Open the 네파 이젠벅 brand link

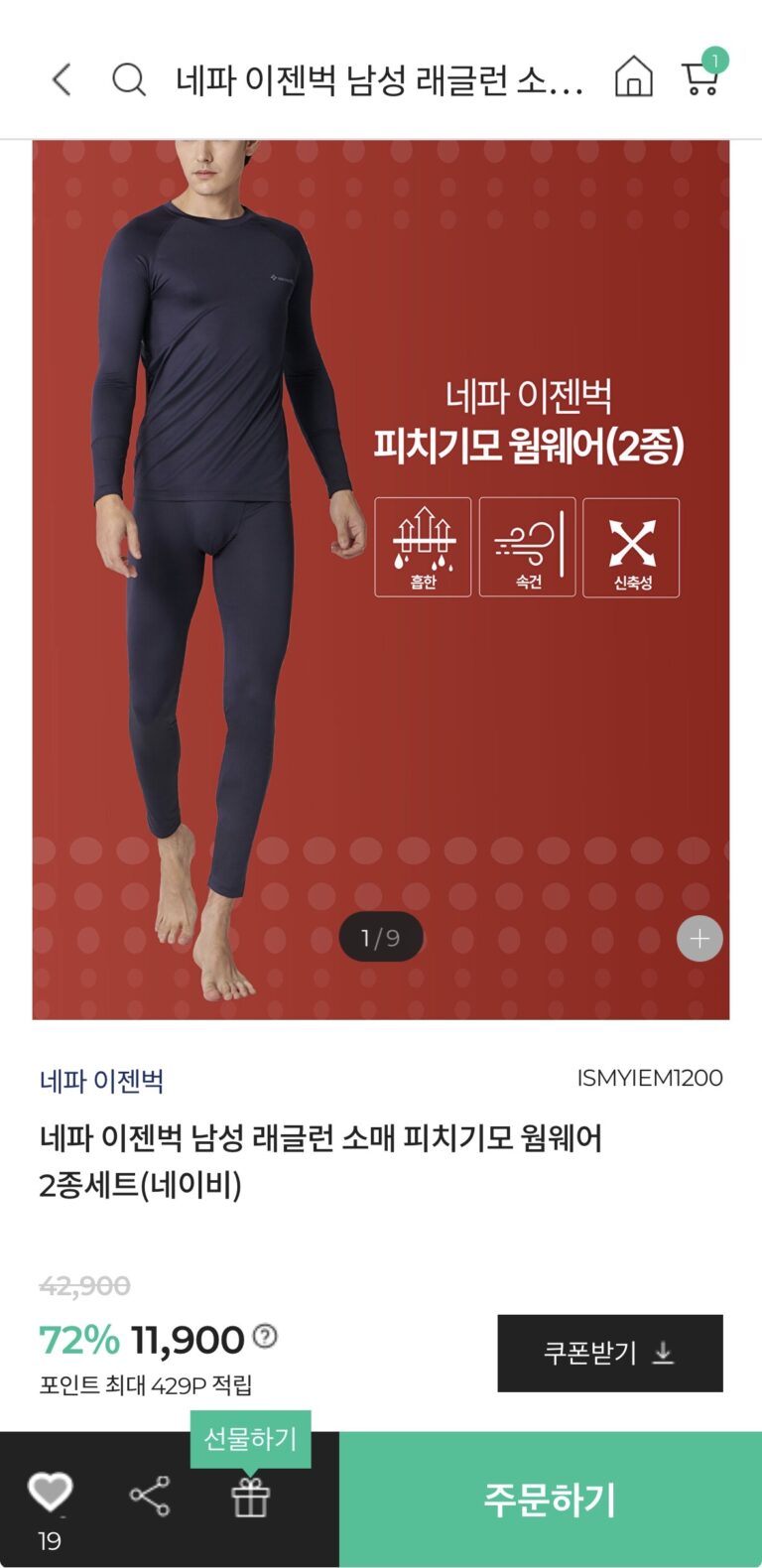click(x=101, y=1081)
